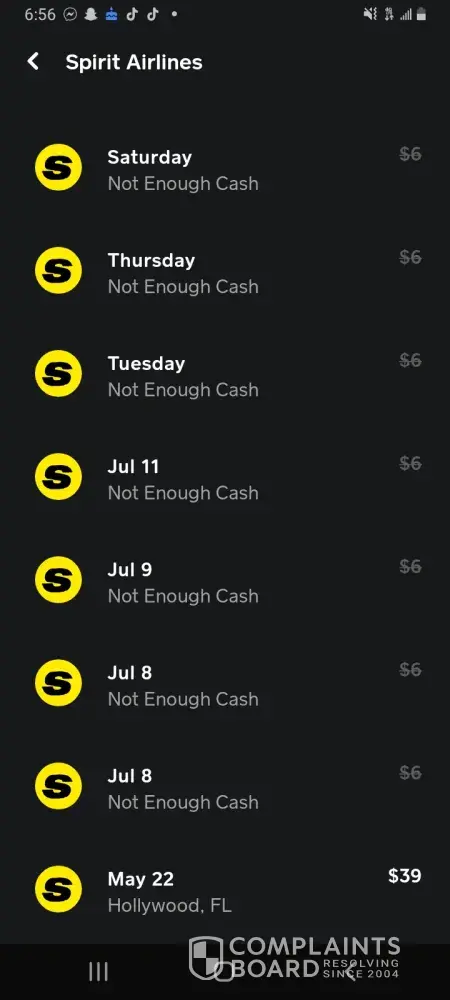
Task: Go back from Spirit Airlines
Action: pyautogui.click(x=33, y=62)
